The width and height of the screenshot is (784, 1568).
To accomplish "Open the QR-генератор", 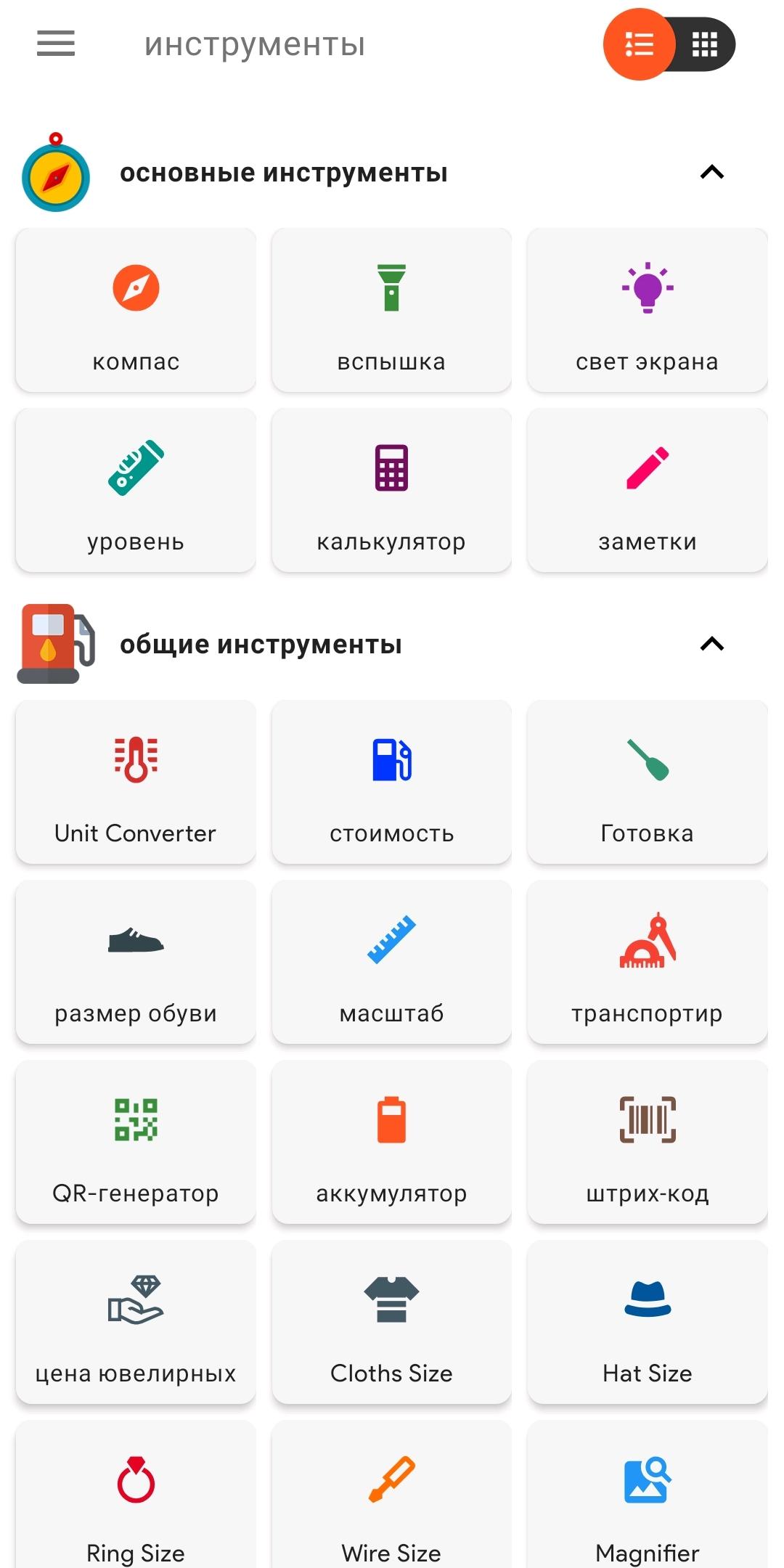I will (x=136, y=1143).
